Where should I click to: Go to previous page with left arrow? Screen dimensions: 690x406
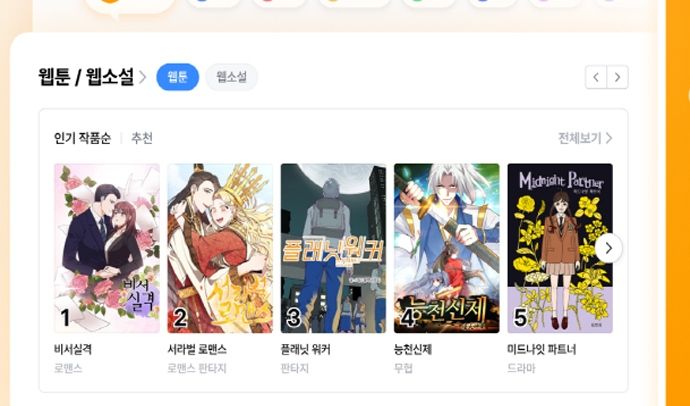[x=596, y=77]
